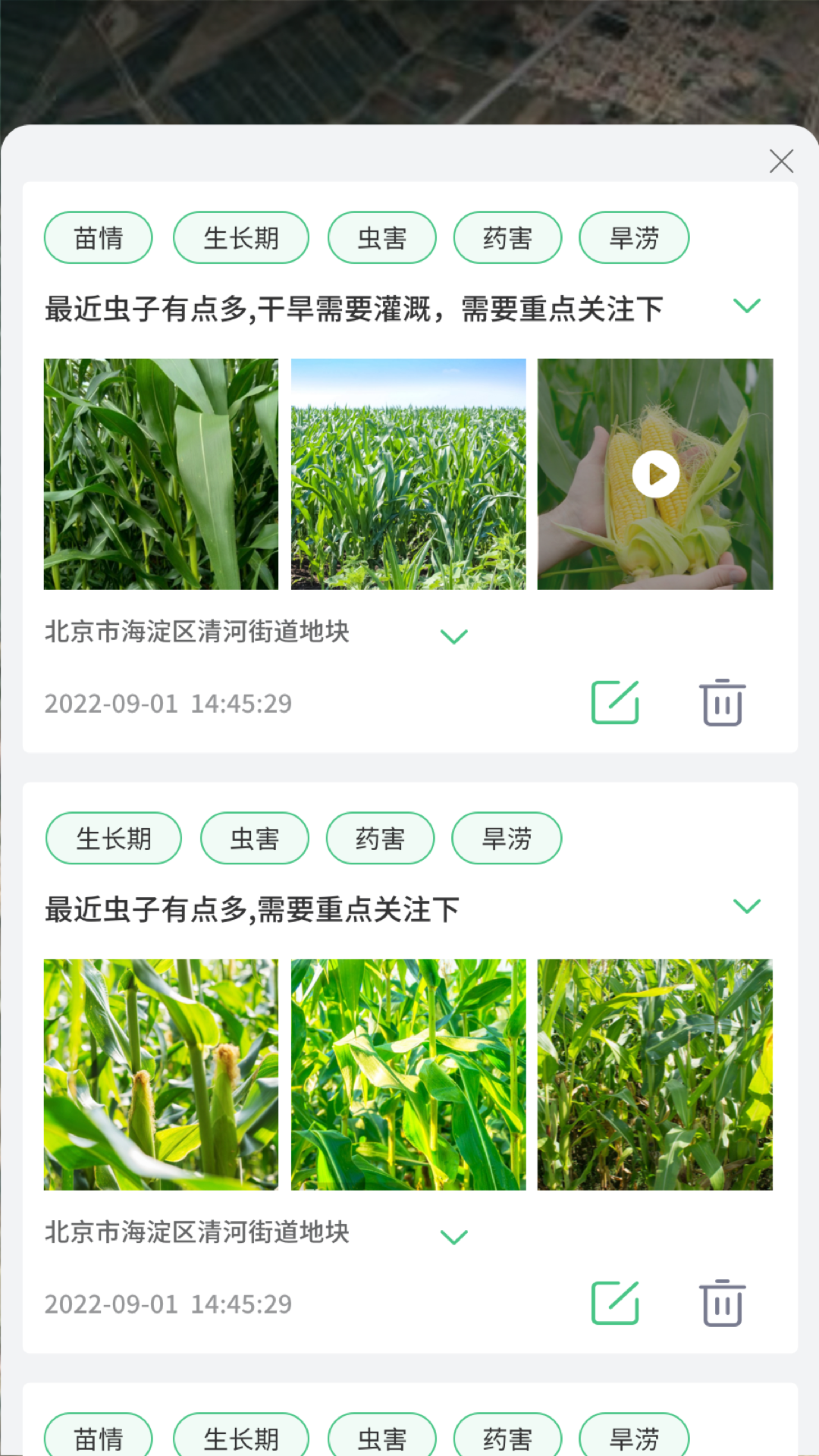This screenshot has width=819, height=1456.
Task: Enable the 旱涝 tag at the bottom card
Action: click(x=633, y=1436)
